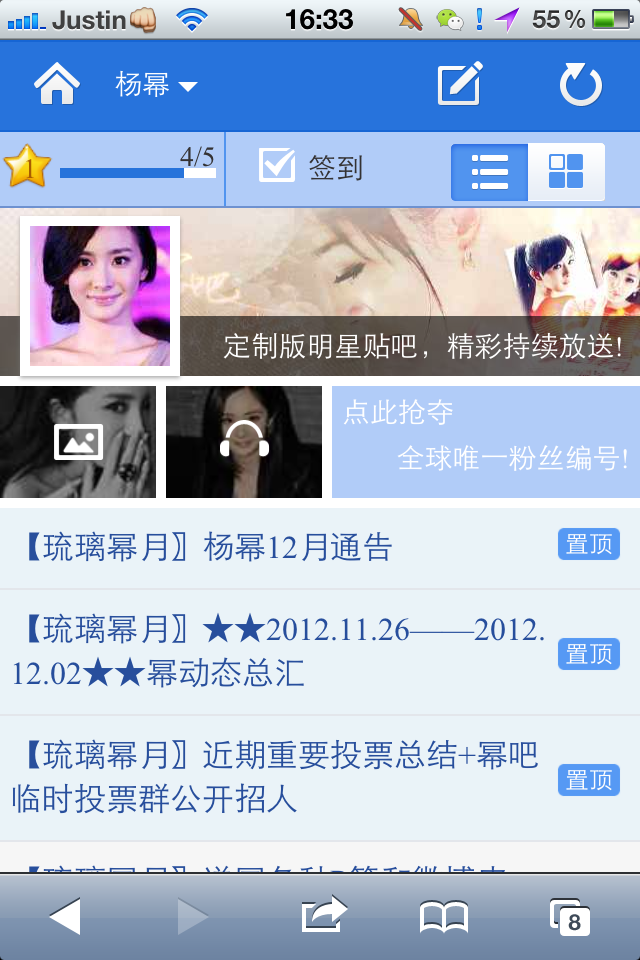The height and width of the screenshot is (960, 640).
Task: Open 杨幂's profile picture
Action: click(100, 296)
